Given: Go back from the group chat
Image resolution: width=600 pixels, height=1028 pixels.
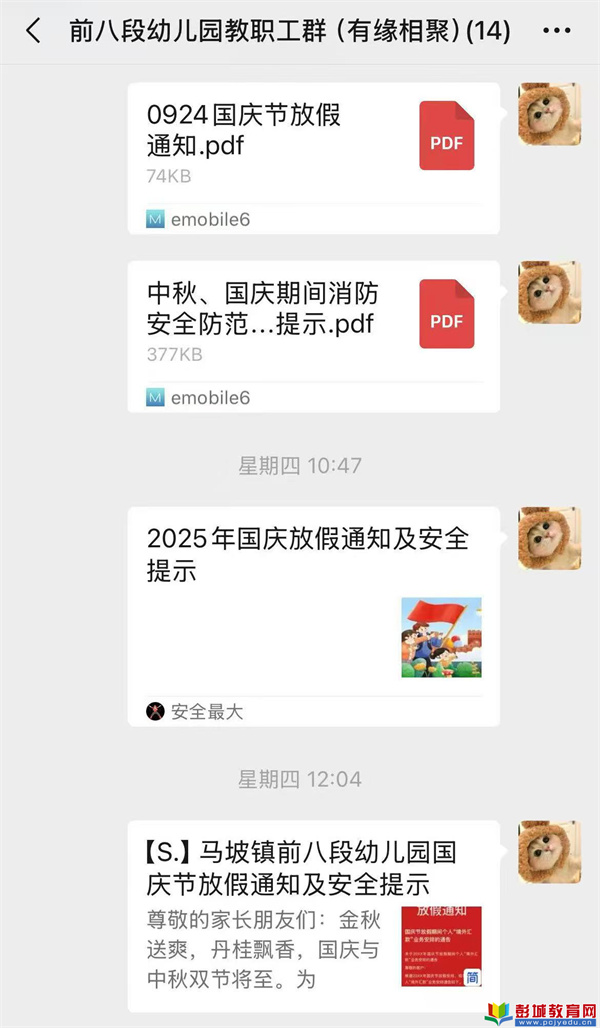Looking at the screenshot, I should pos(33,31).
